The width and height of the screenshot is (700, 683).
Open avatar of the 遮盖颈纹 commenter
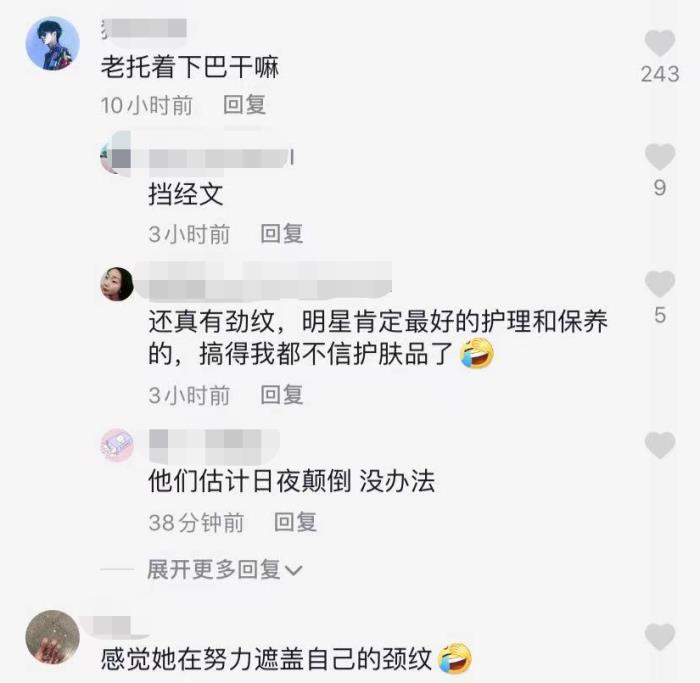52,638
